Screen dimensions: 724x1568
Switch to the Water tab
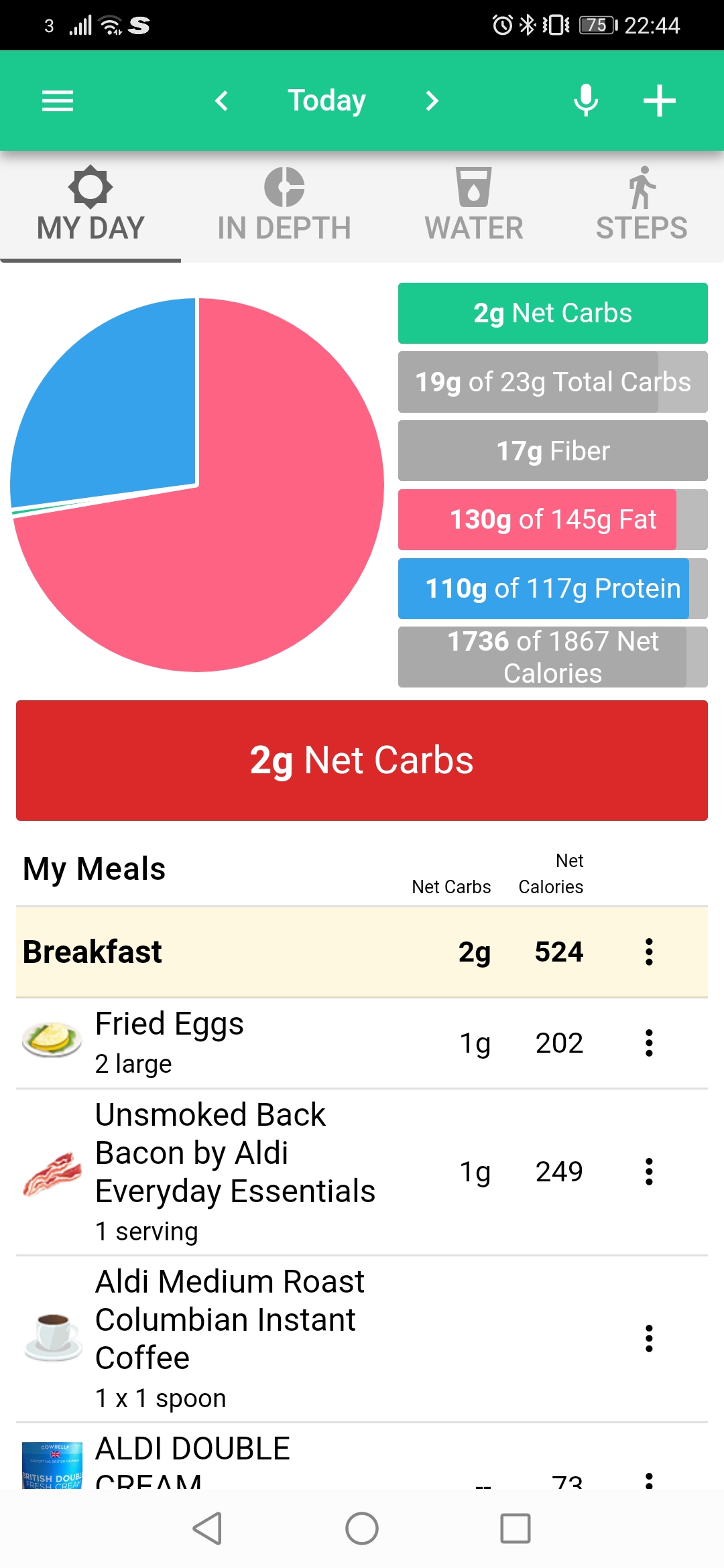click(x=474, y=205)
